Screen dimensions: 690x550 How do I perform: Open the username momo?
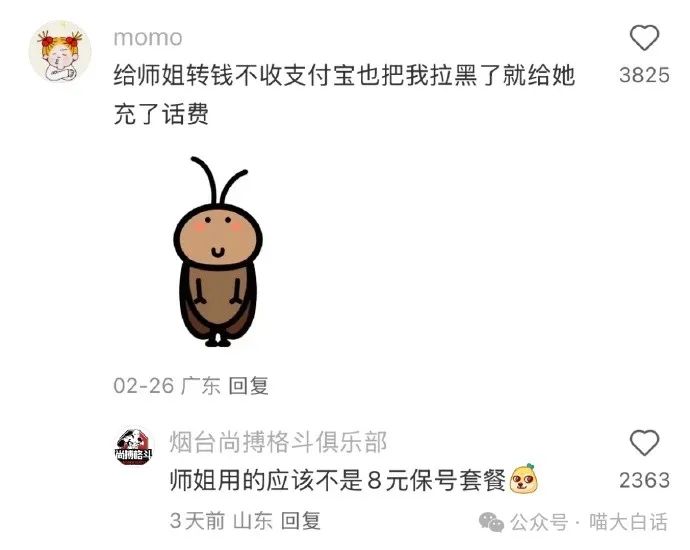coord(148,38)
